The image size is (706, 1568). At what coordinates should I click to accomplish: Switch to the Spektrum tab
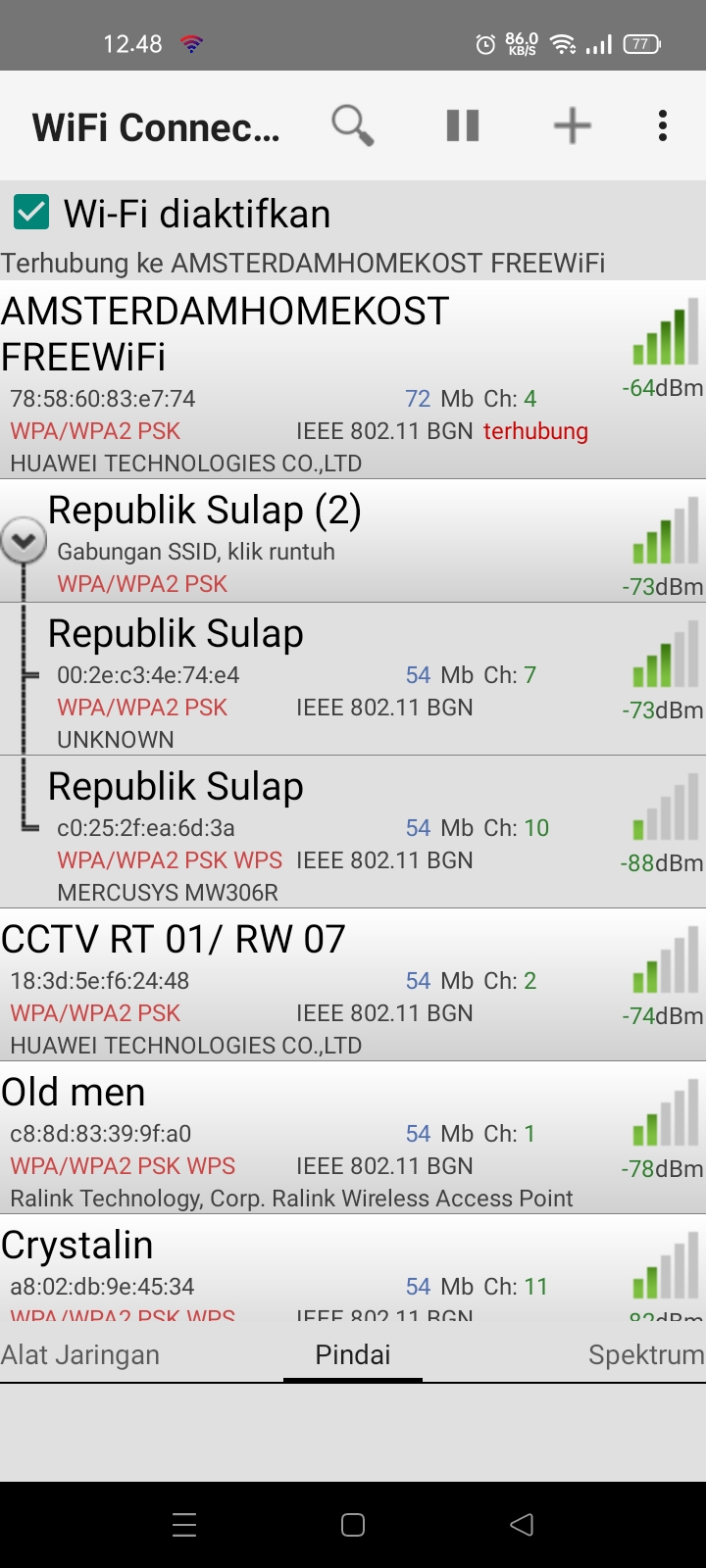pos(646,1354)
